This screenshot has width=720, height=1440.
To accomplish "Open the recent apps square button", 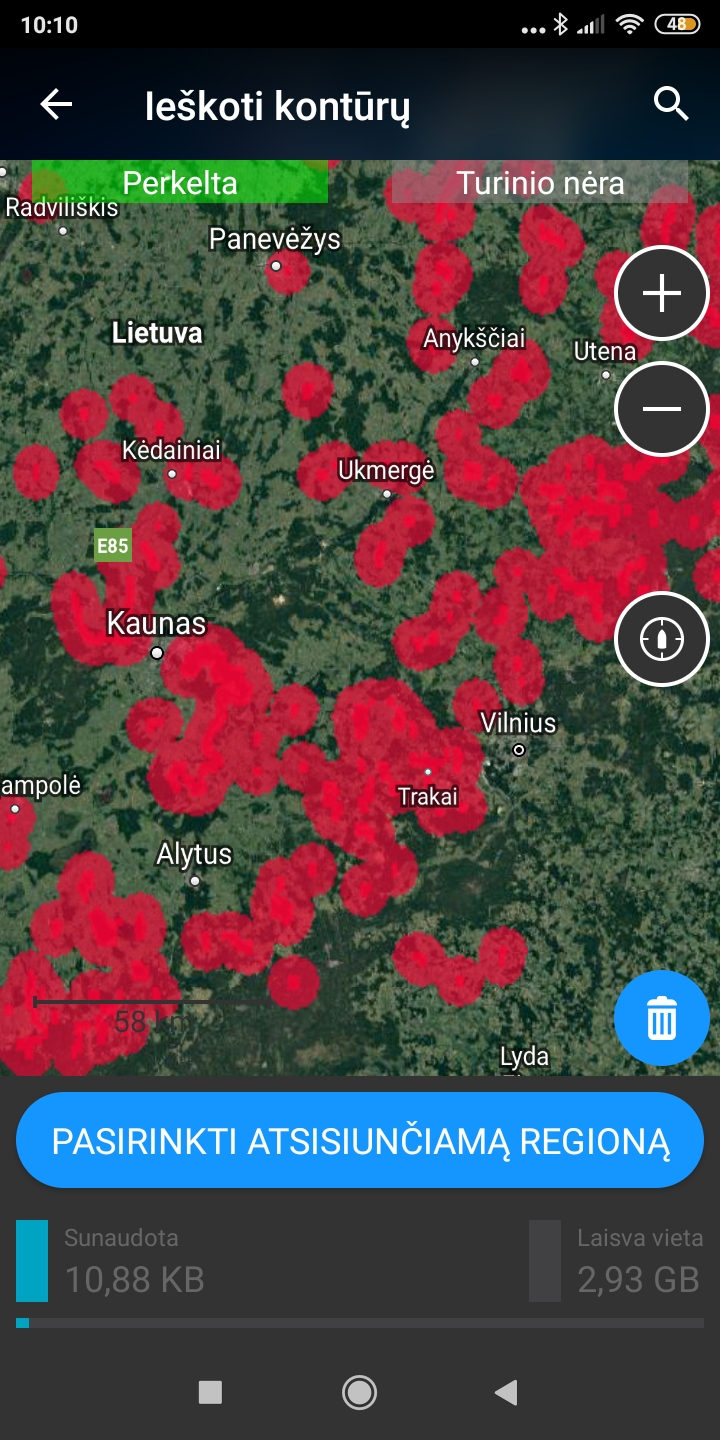I will pos(210,1392).
